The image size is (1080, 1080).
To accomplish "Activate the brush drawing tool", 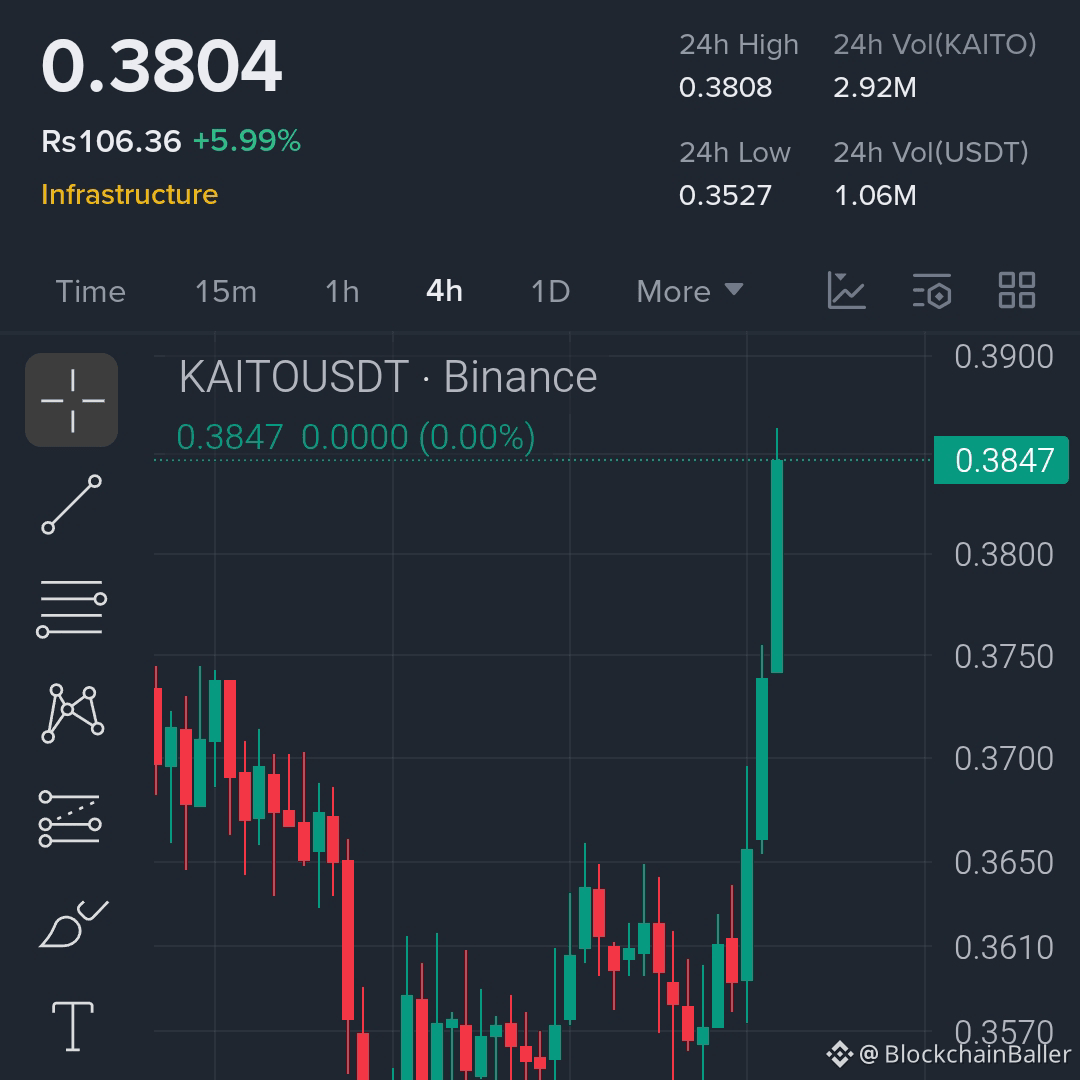I will (x=72, y=923).
